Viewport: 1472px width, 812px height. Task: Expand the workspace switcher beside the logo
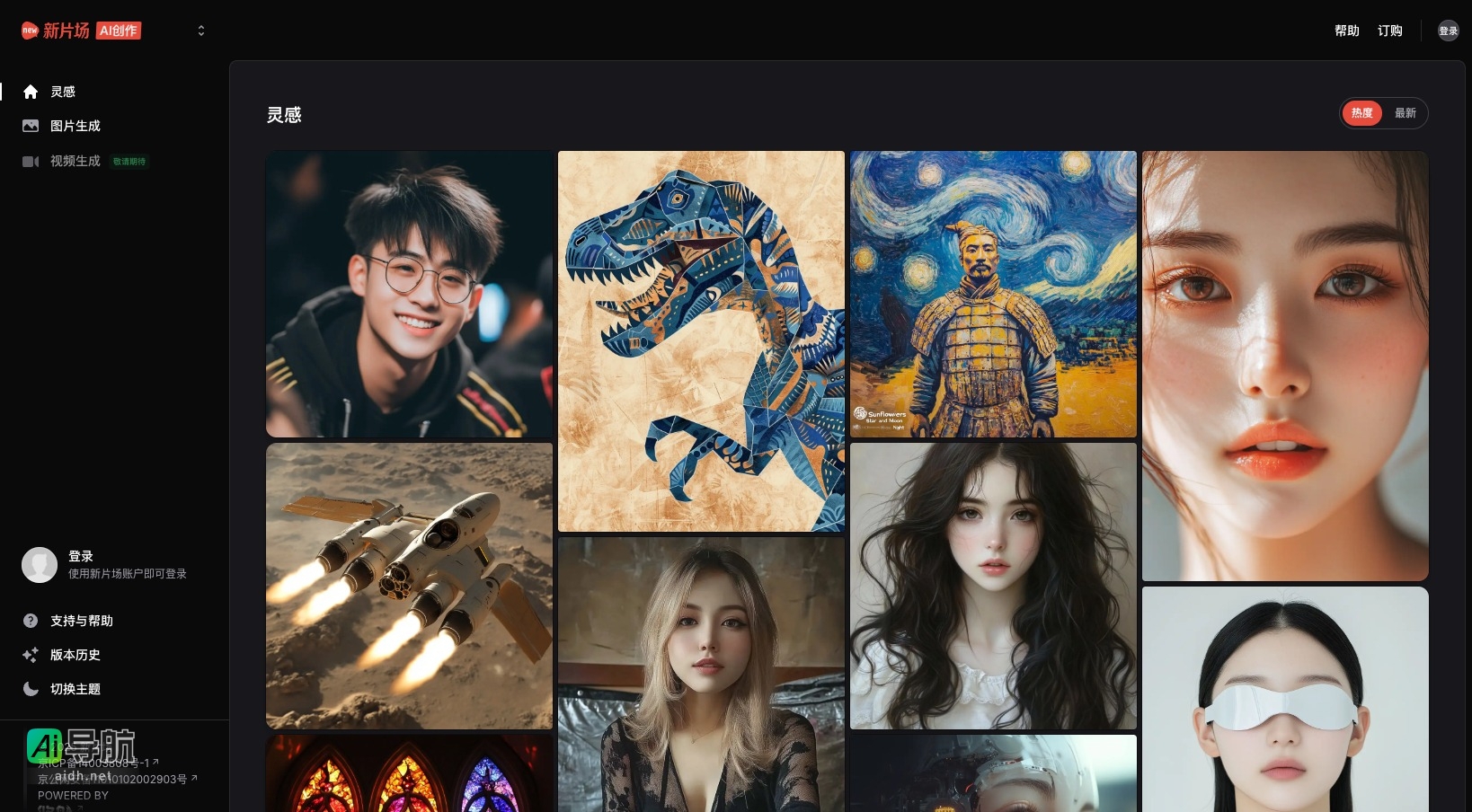click(200, 31)
